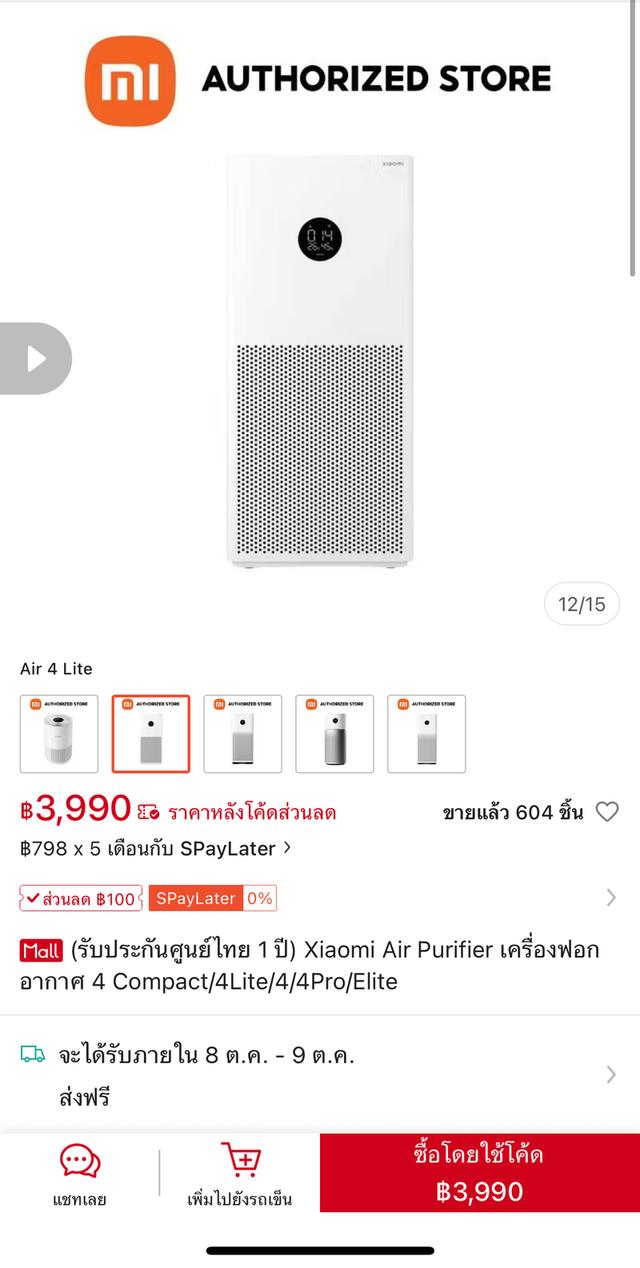Select the first compact purifier variant thumbnail
Screen dimensions: 640x1268
[59, 734]
